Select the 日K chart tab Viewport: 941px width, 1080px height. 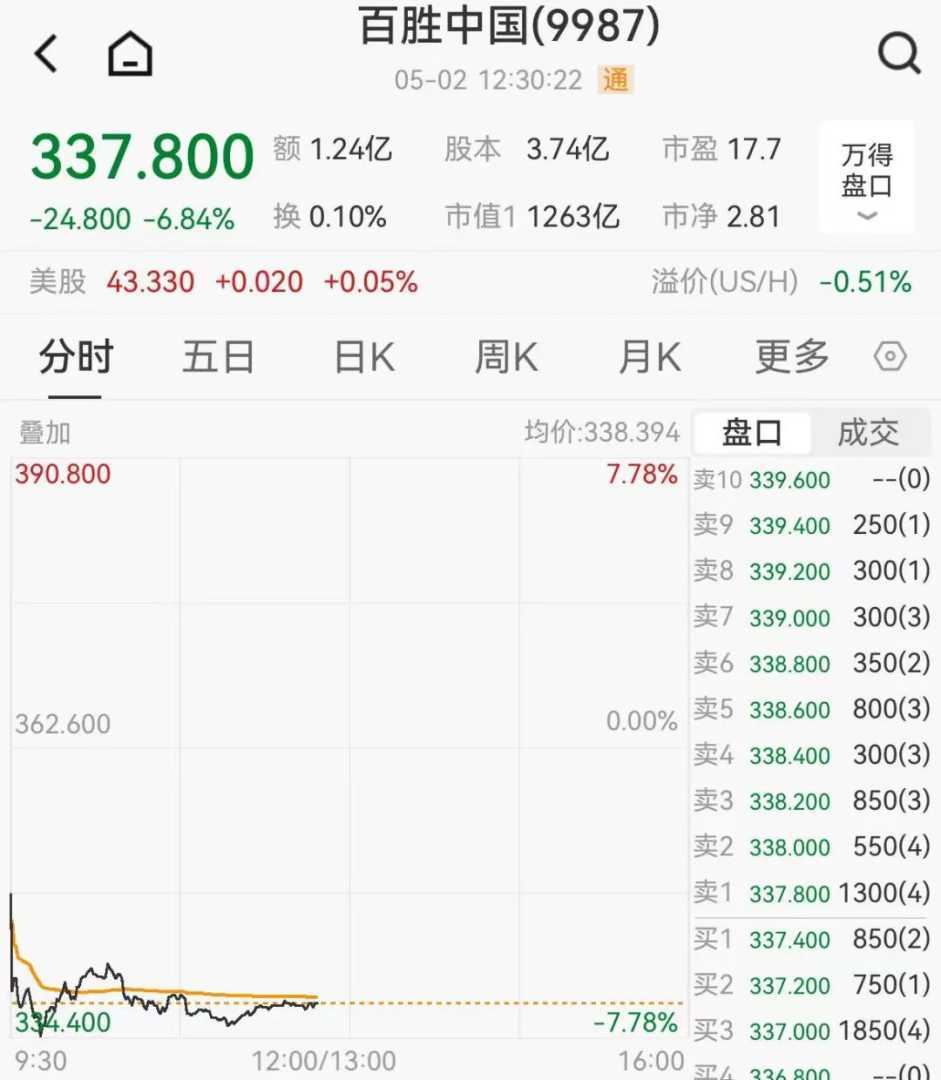click(363, 357)
